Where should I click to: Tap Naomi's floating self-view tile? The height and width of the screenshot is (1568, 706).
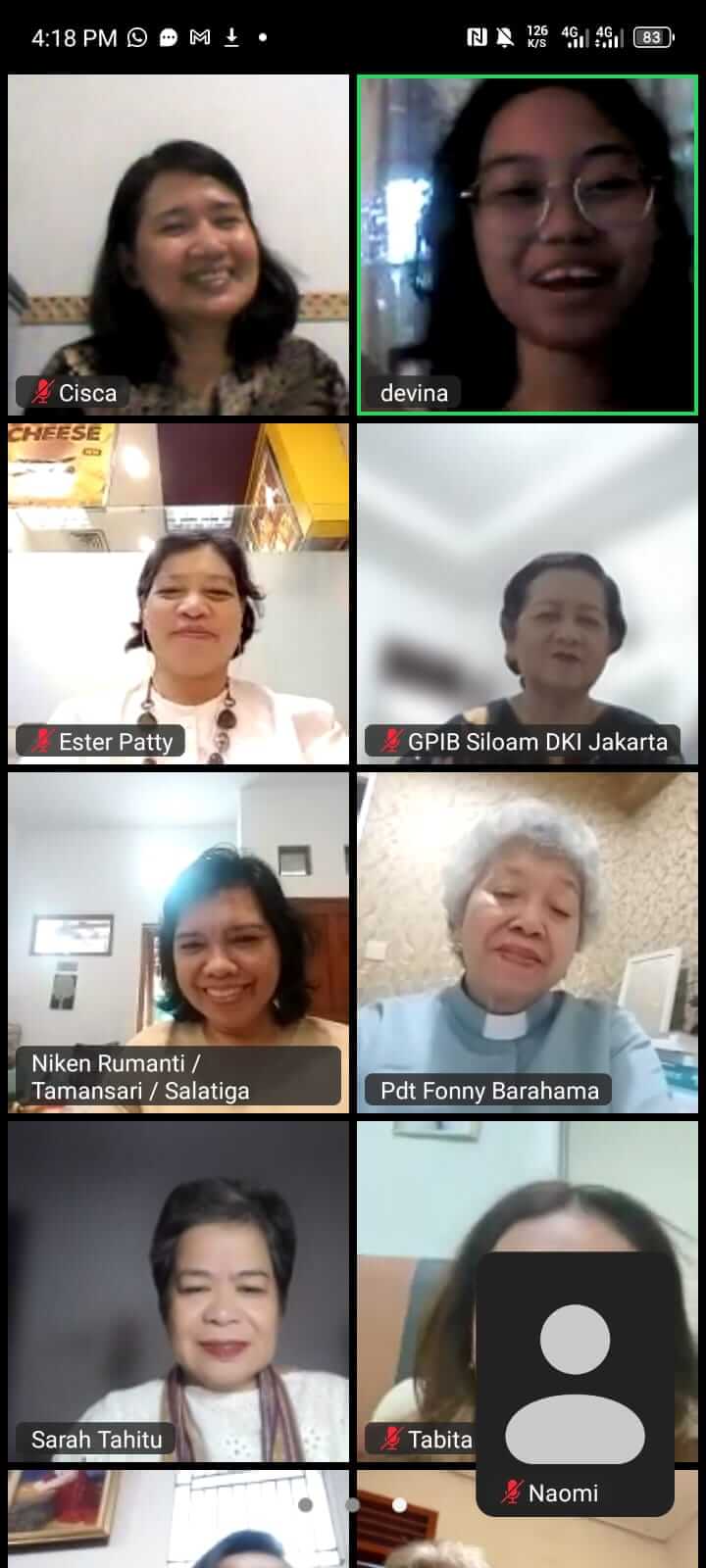pyautogui.click(x=575, y=1382)
